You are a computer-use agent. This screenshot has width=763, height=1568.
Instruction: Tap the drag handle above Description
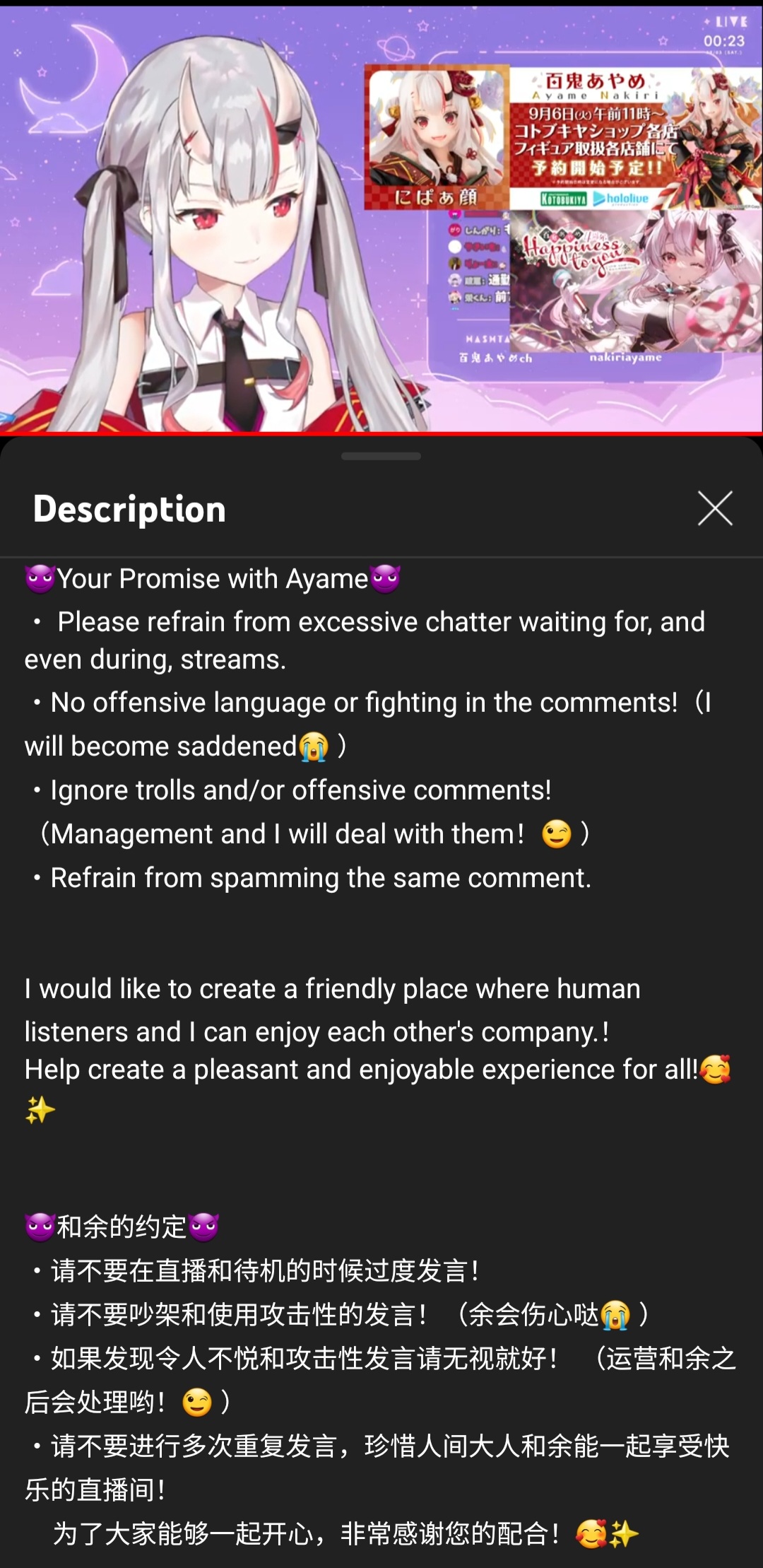point(381,457)
